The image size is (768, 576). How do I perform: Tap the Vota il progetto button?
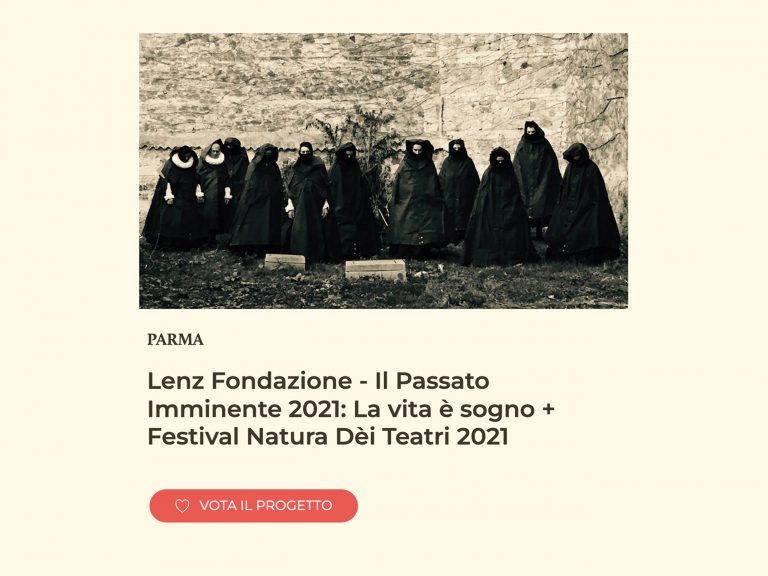pyautogui.click(x=253, y=506)
